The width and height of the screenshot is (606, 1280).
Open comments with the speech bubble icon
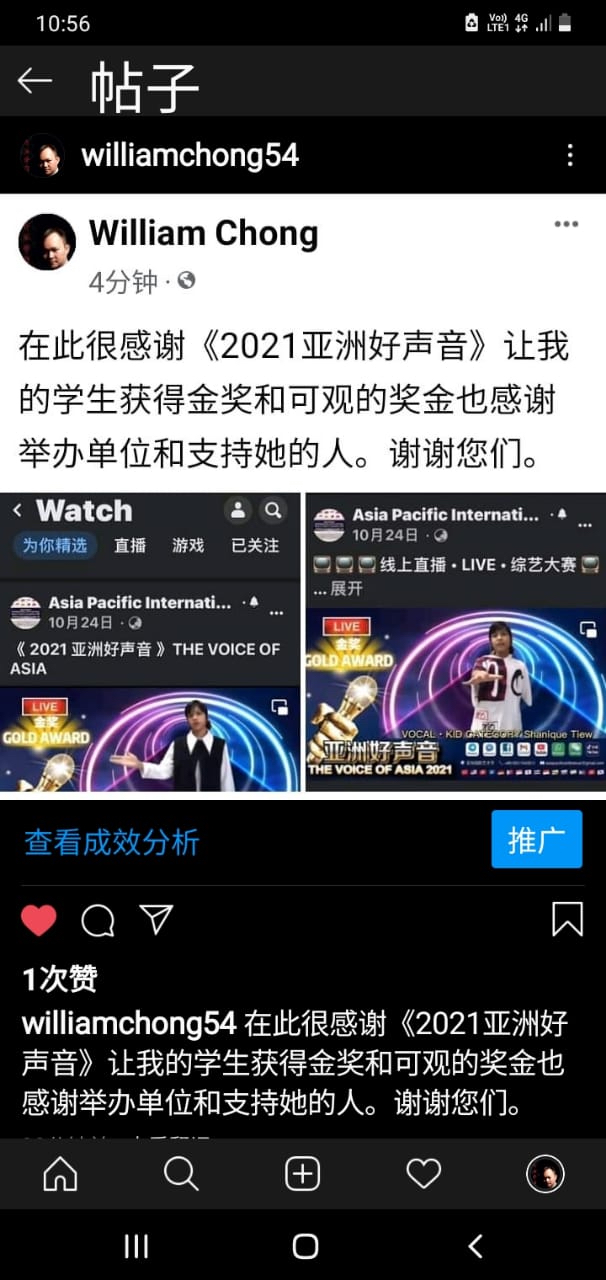pyautogui.click(x=97, y=920)
